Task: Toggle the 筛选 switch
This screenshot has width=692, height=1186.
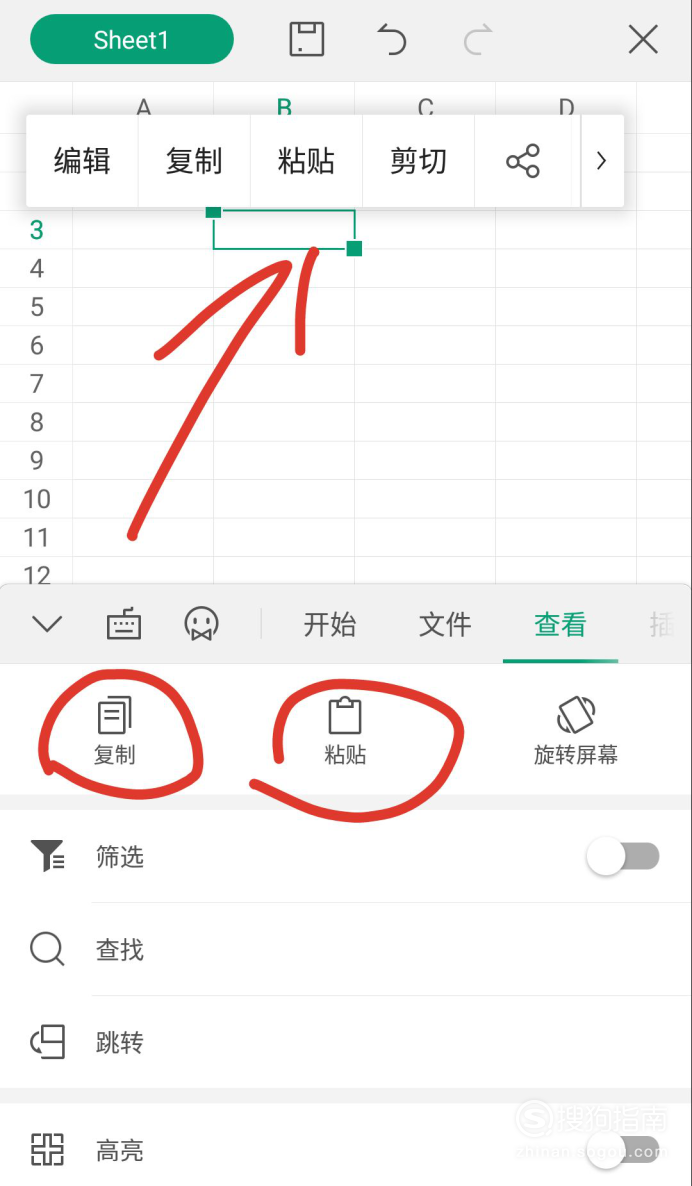Action: [623, 857]
